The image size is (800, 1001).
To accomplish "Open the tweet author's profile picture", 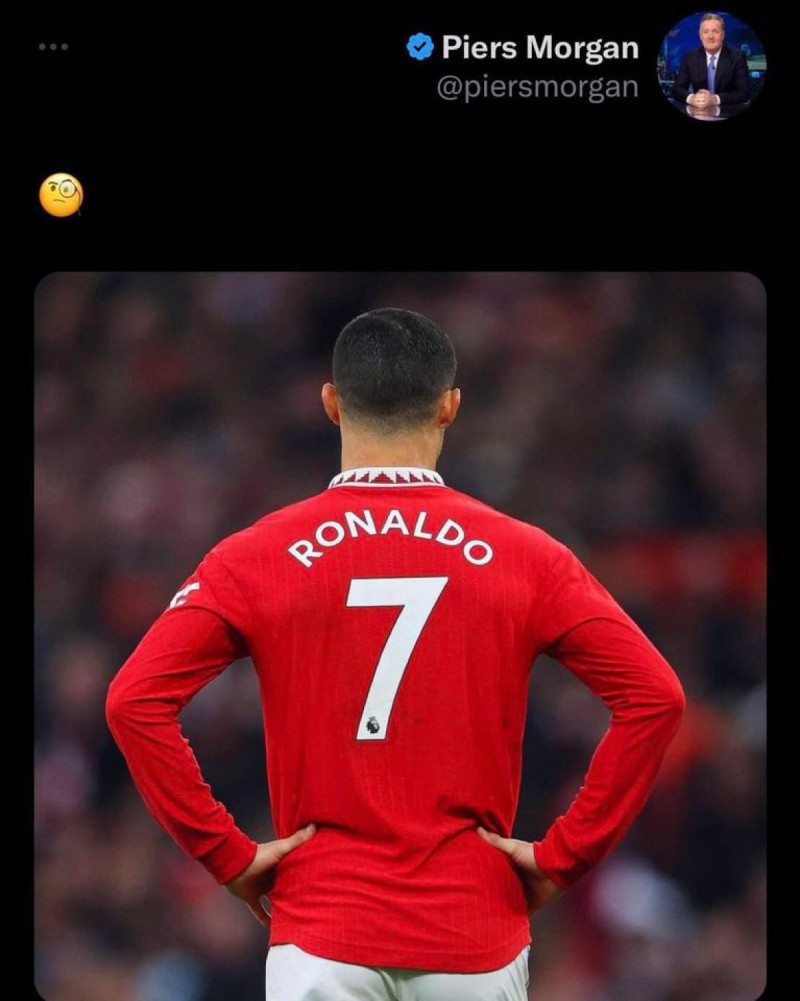I will point(711,66).
